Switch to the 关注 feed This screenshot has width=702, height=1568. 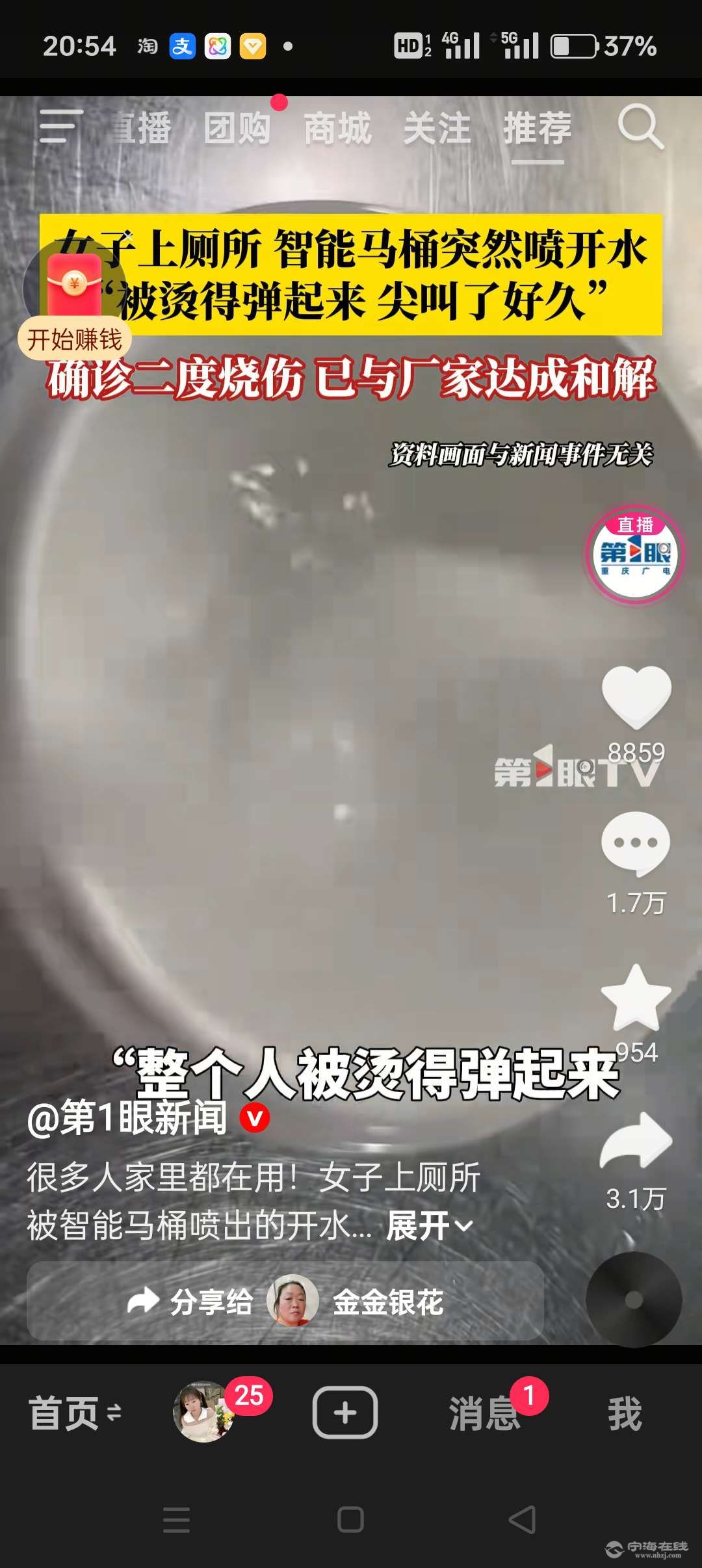[x=437, y=128]
